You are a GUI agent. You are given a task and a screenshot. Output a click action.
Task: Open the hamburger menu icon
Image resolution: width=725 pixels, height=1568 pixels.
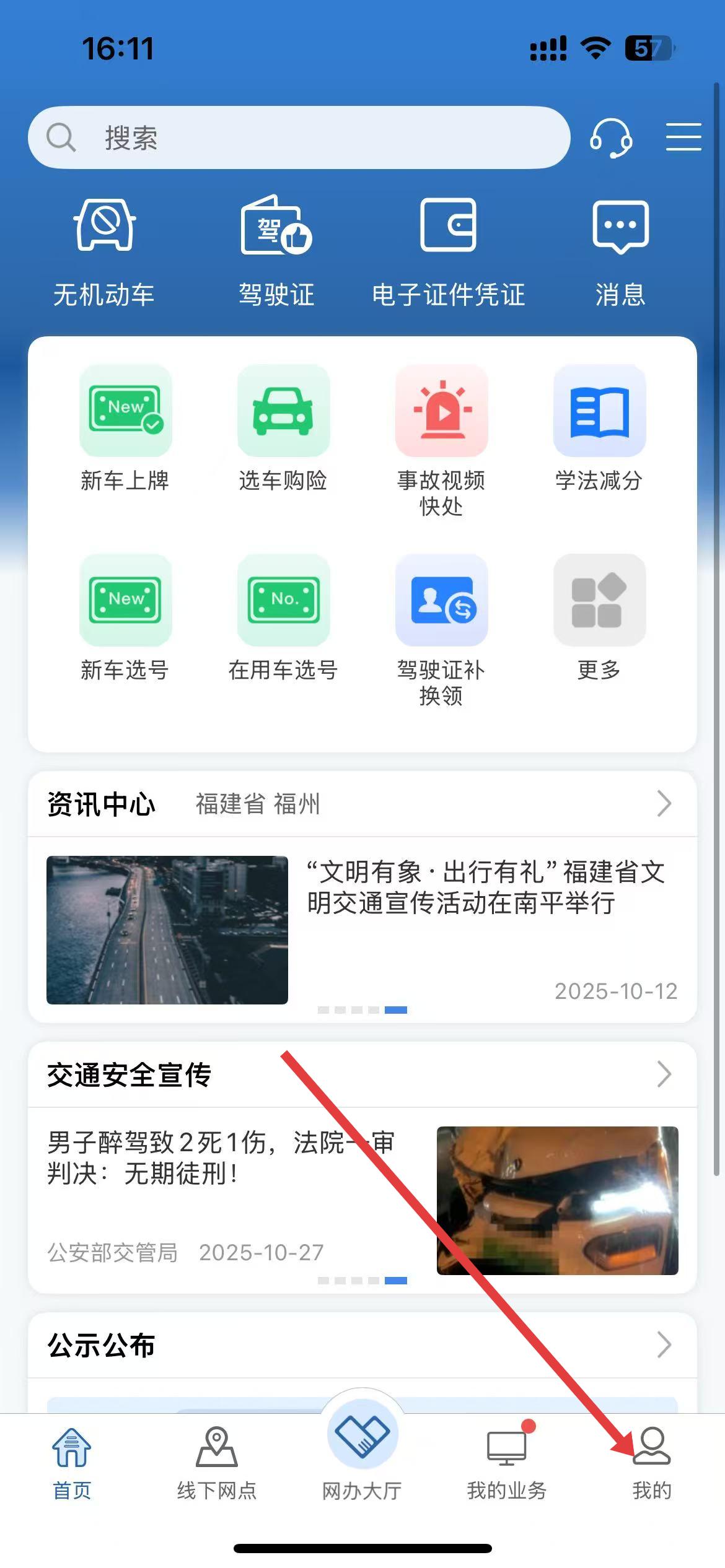click(x=683, y=137)
